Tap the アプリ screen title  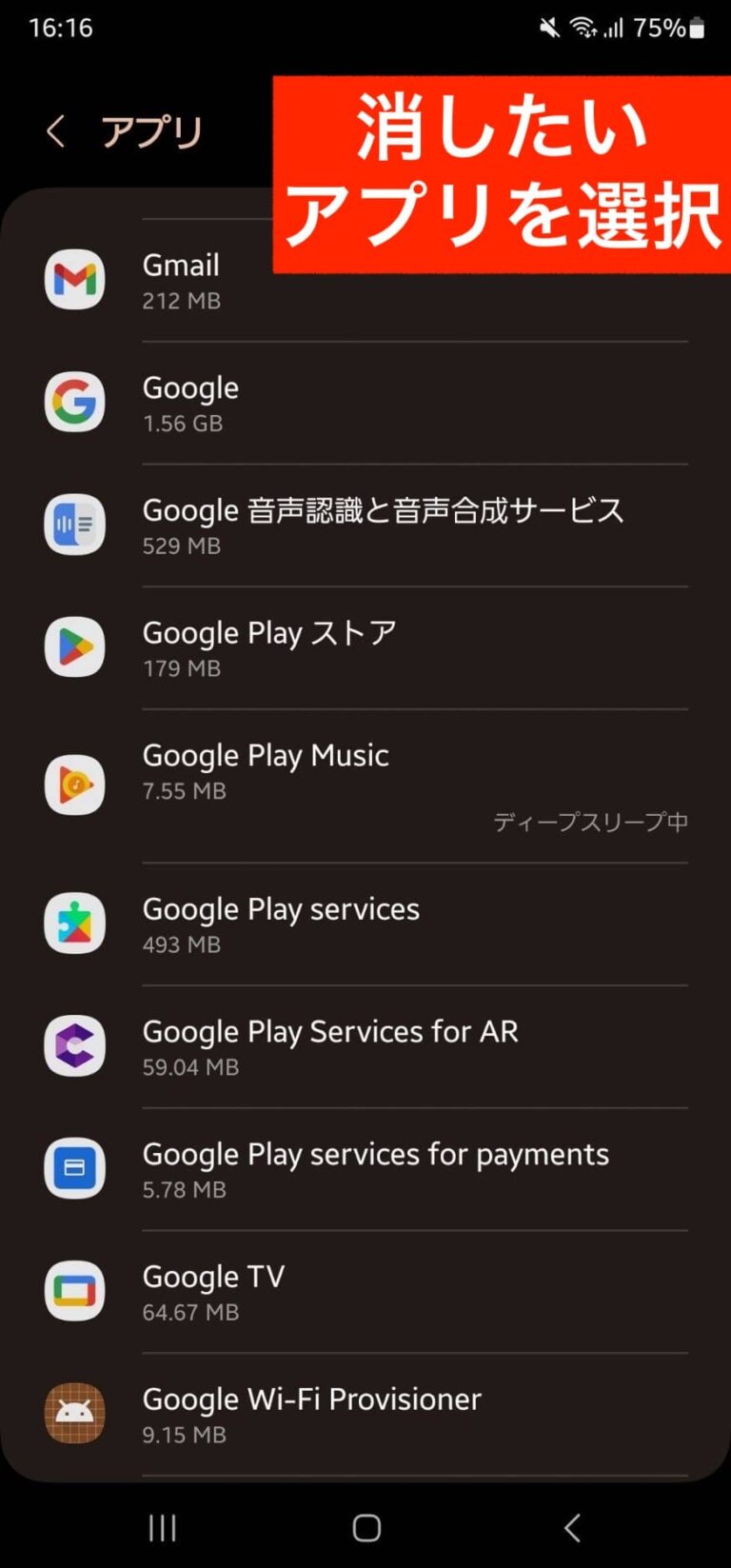(151, 130)
